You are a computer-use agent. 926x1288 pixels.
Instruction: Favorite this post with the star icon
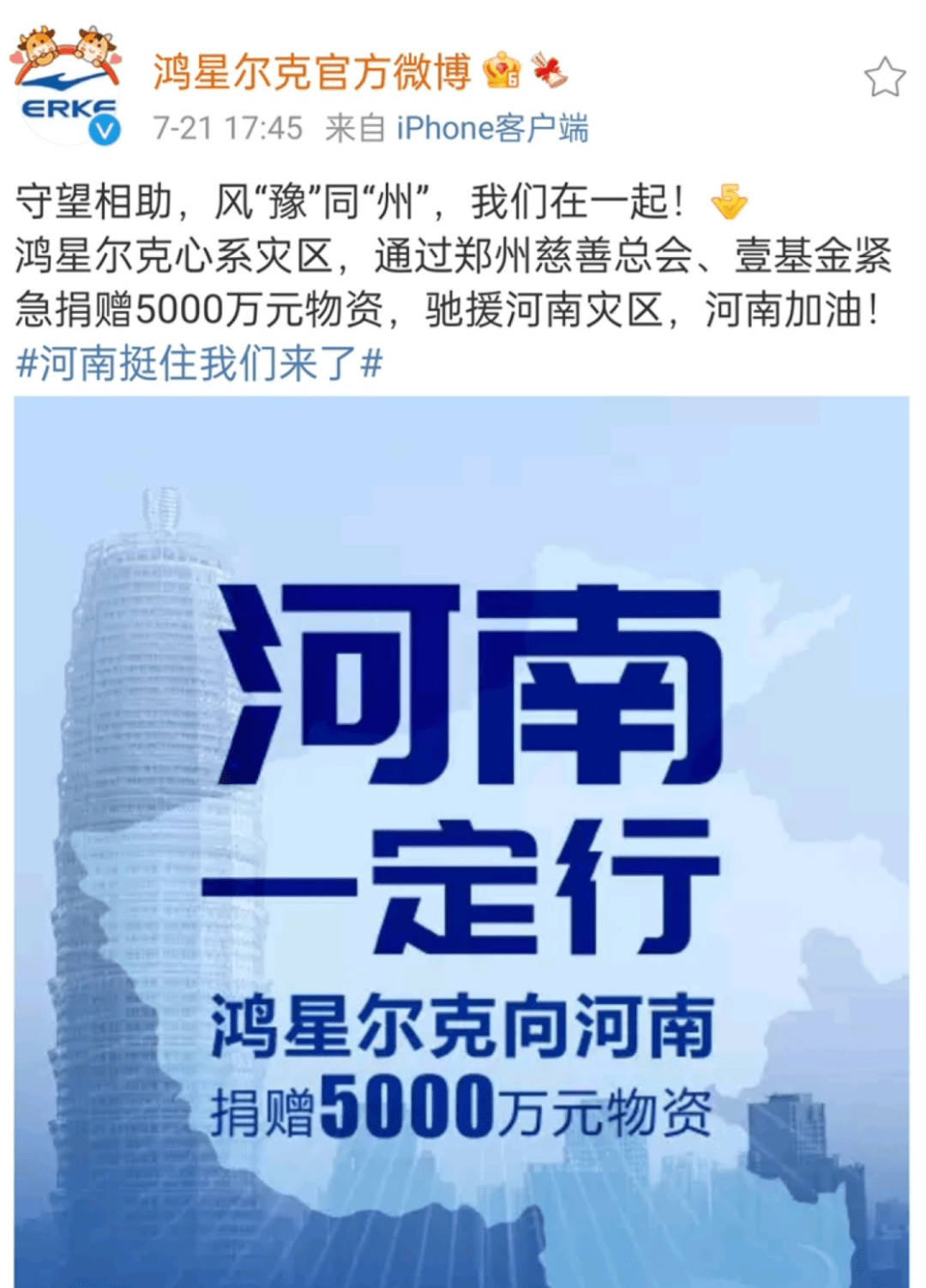tap(884, 77)
